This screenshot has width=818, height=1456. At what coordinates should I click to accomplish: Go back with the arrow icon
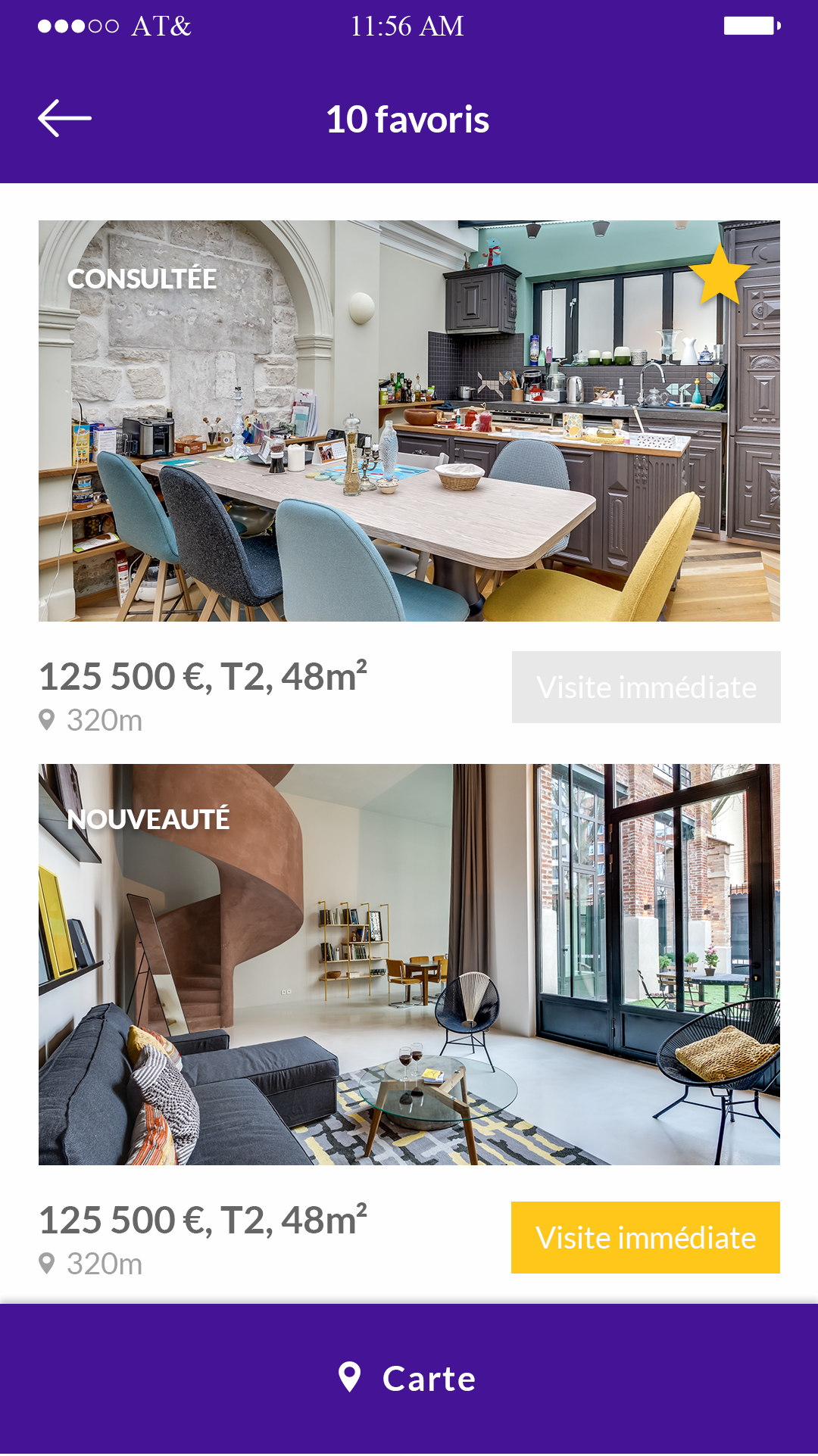64,118
